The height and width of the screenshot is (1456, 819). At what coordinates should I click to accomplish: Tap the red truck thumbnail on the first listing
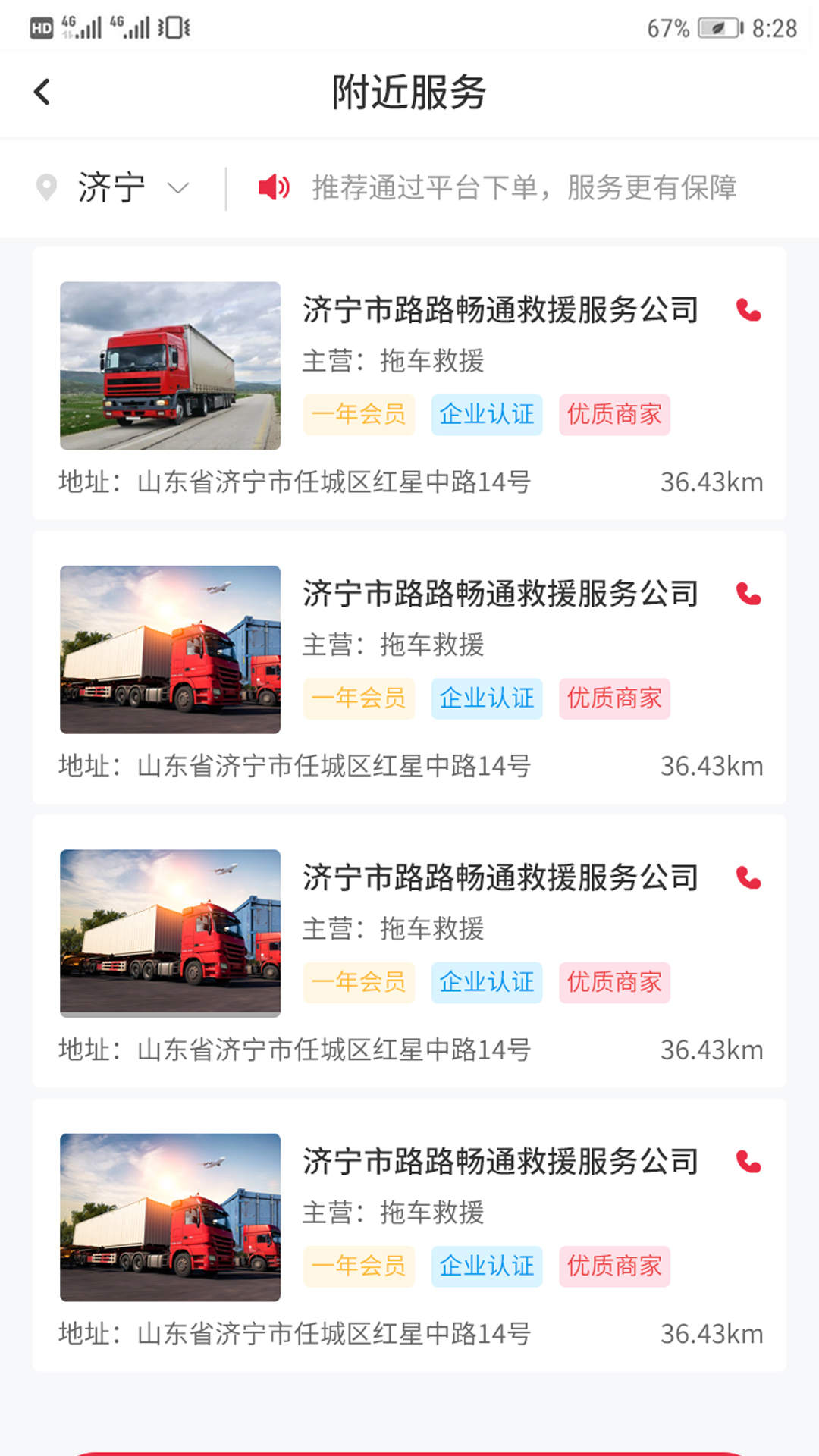(x=170, y=365)
